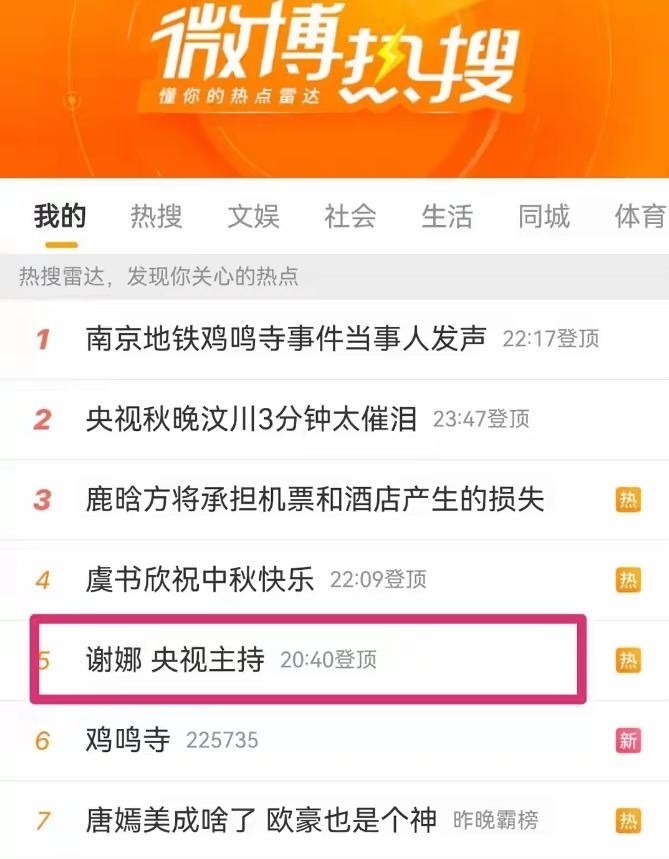Switch to the 热搜 tab
This screenshot has height=859, width=669.
click(x=156, y=216)
